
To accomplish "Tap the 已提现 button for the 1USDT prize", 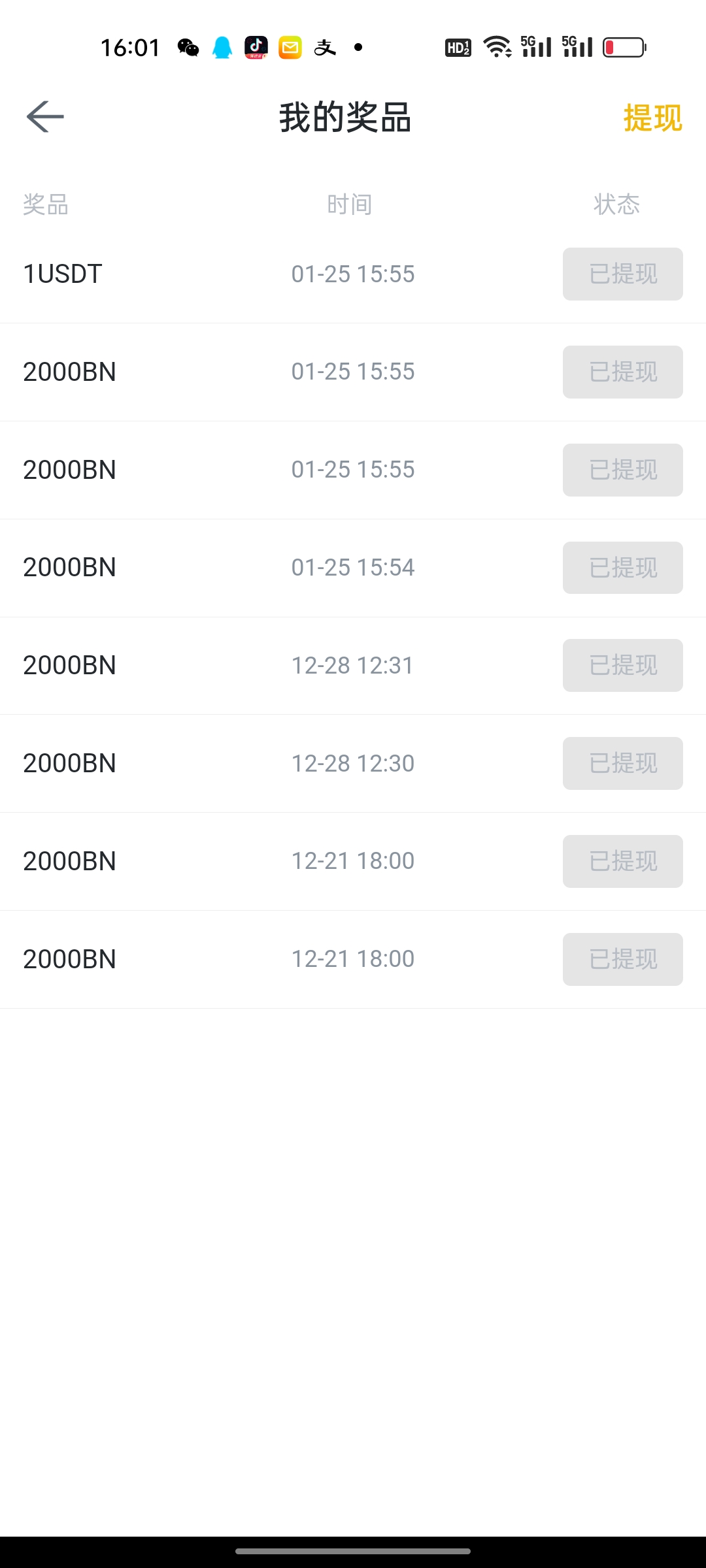I will (x=622, y=274).
